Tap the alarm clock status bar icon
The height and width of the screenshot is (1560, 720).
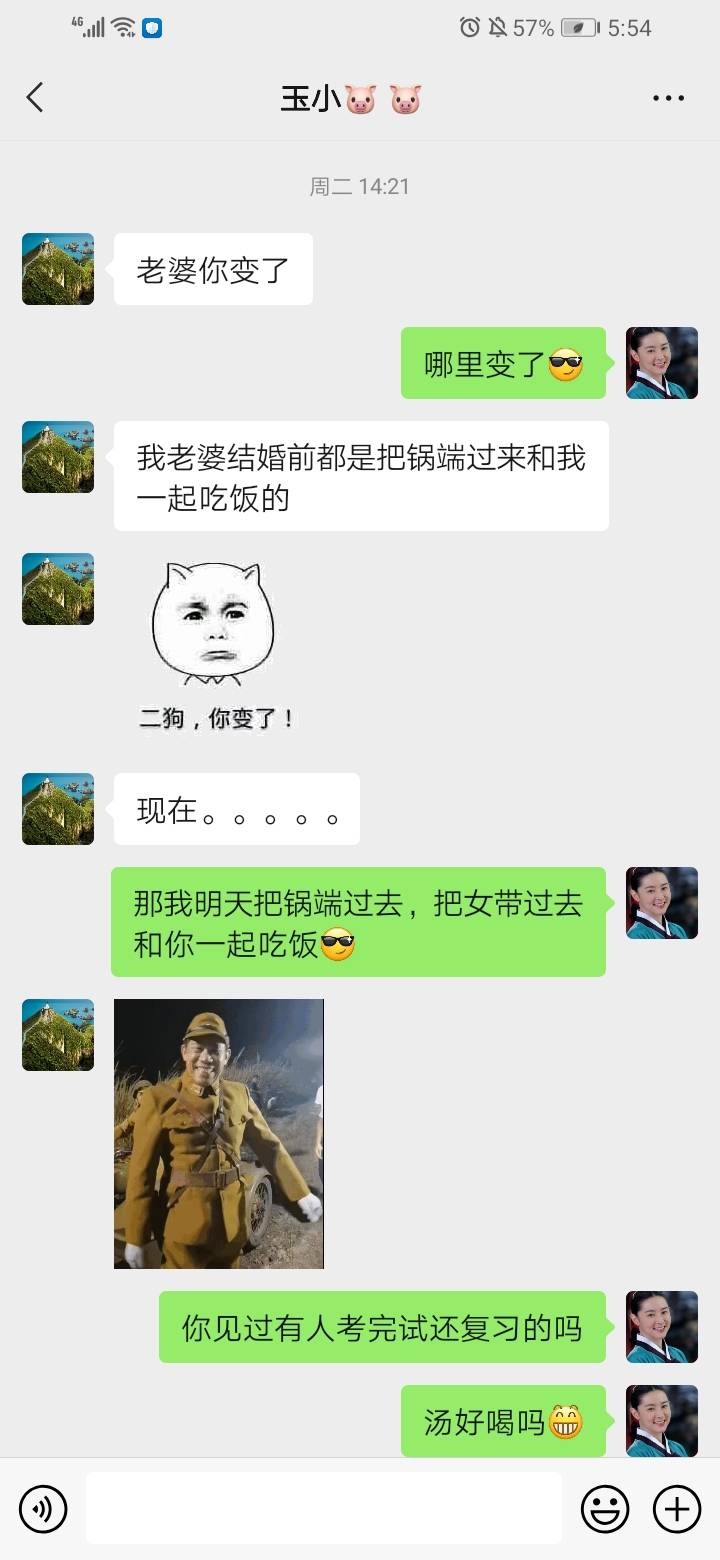[469, 28]
